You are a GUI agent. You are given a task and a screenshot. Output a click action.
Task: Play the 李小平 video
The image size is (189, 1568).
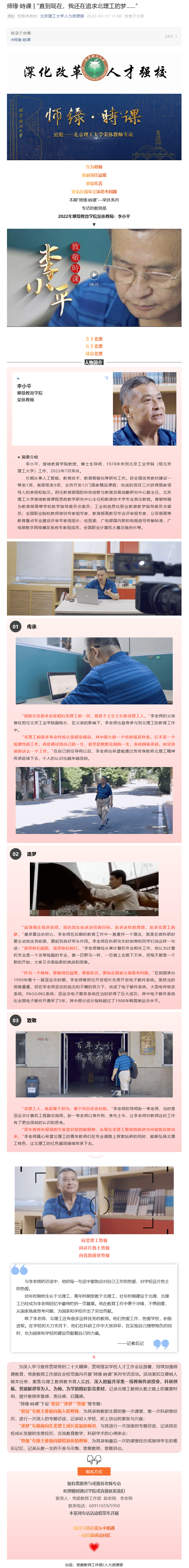click(94, 275)
